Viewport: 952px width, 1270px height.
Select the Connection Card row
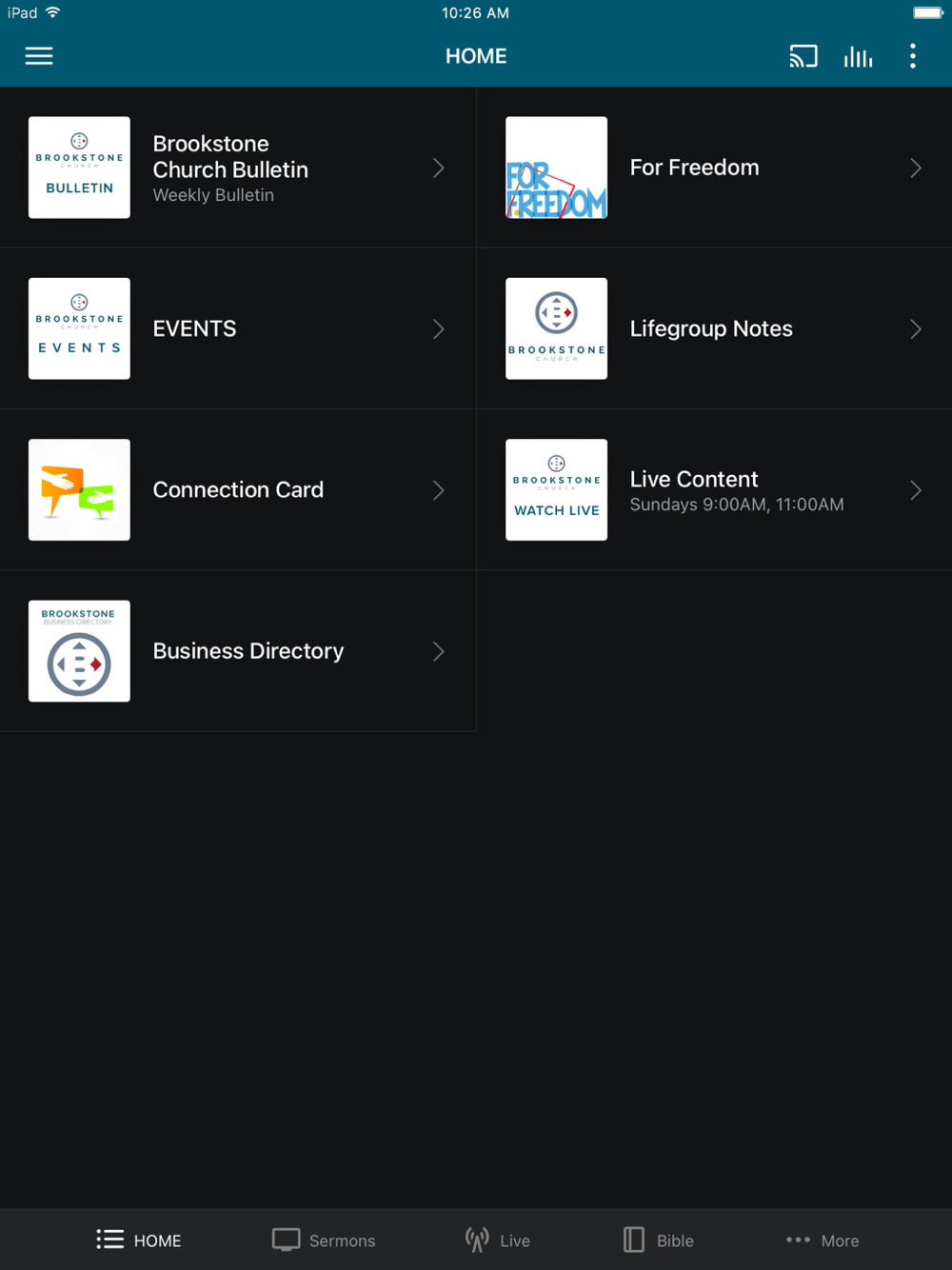(x=238, y=489)
